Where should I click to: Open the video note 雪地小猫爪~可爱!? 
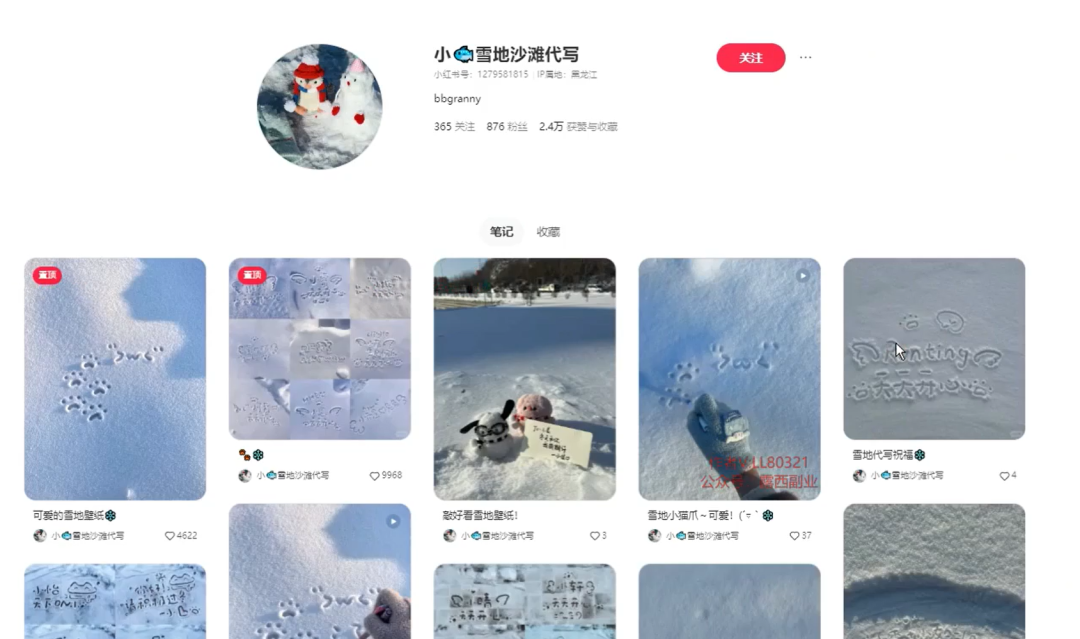[x=729, y=379]
